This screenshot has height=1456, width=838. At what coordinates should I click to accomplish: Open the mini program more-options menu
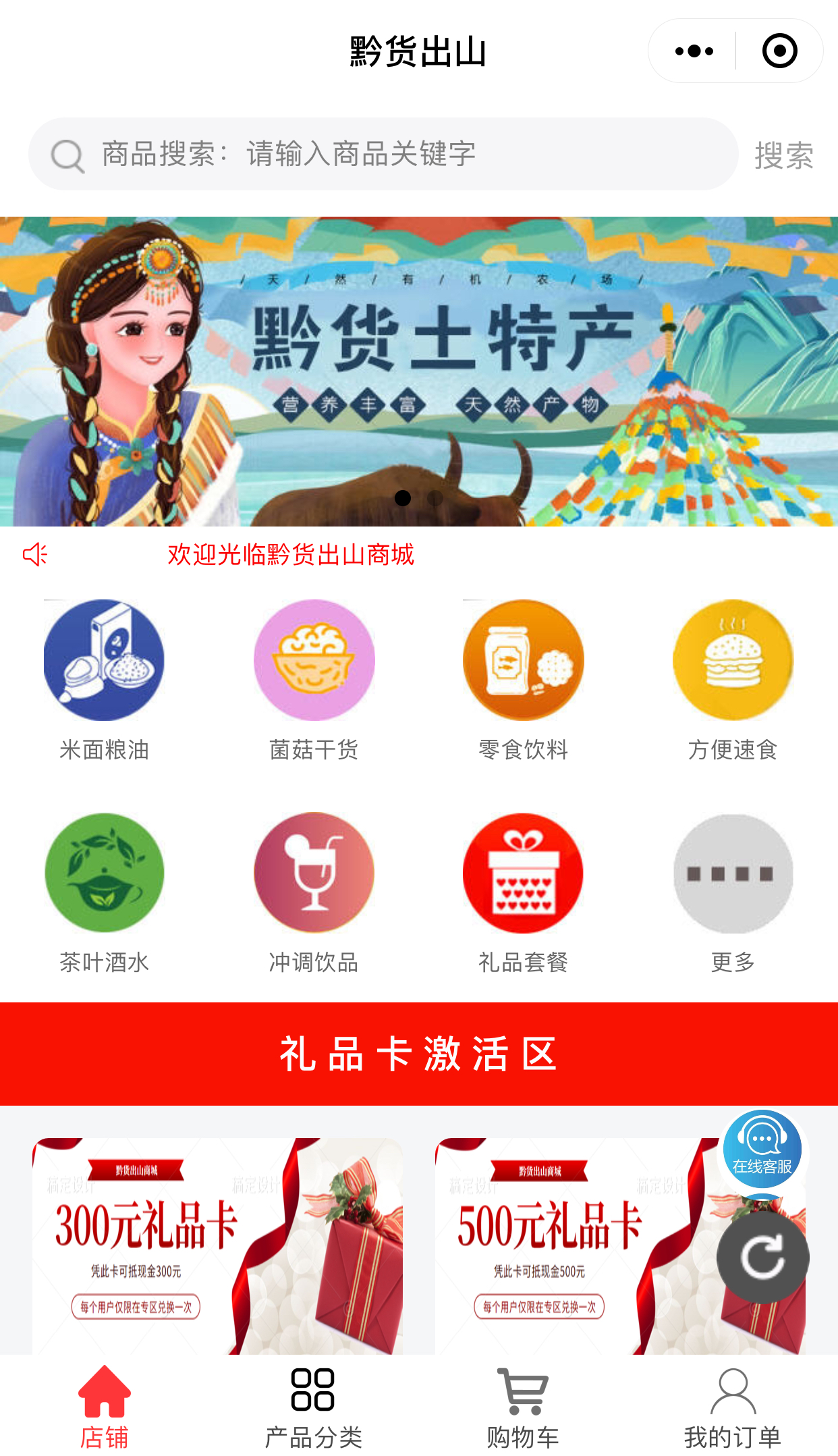click(x=694, y=51)
